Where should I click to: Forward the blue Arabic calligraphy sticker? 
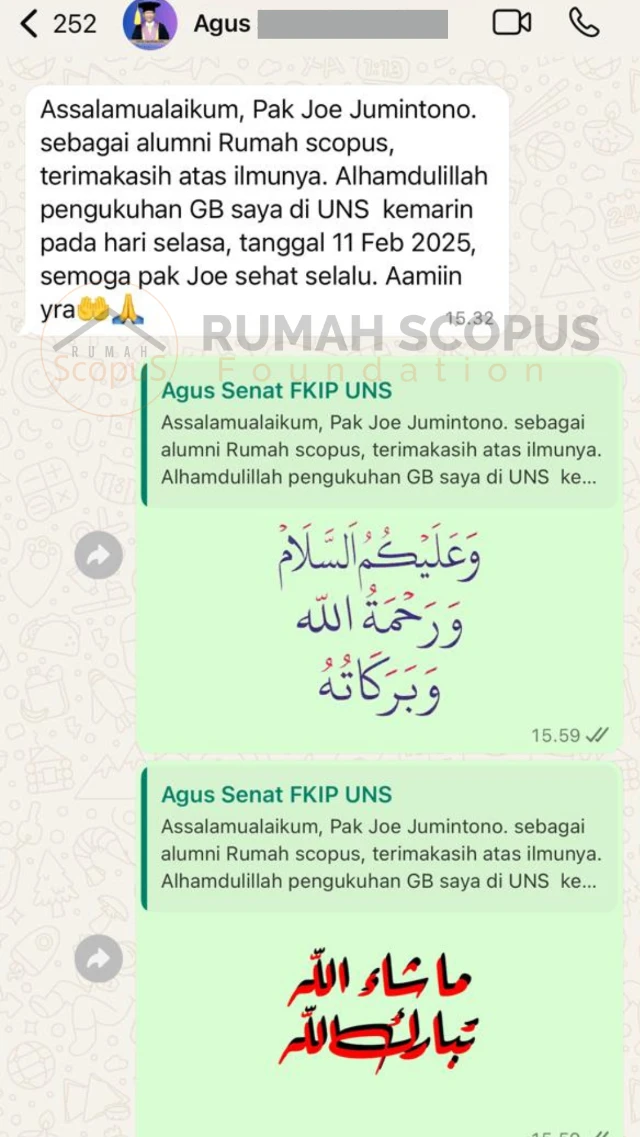click(x=98, y=556)
